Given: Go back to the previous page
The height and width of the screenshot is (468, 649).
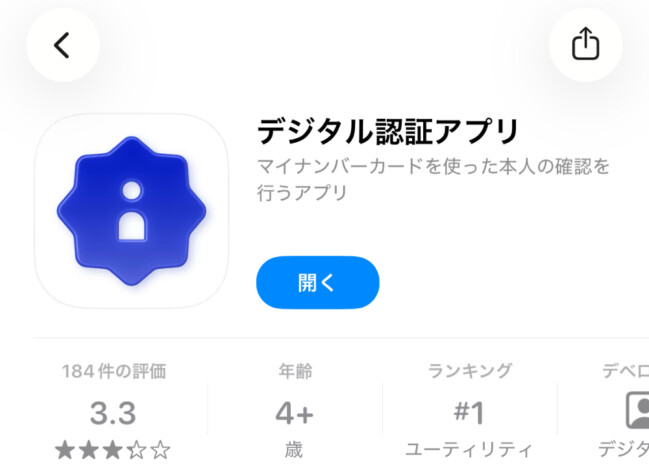Looking at the screenshot, I should click(x=62, y=45).
